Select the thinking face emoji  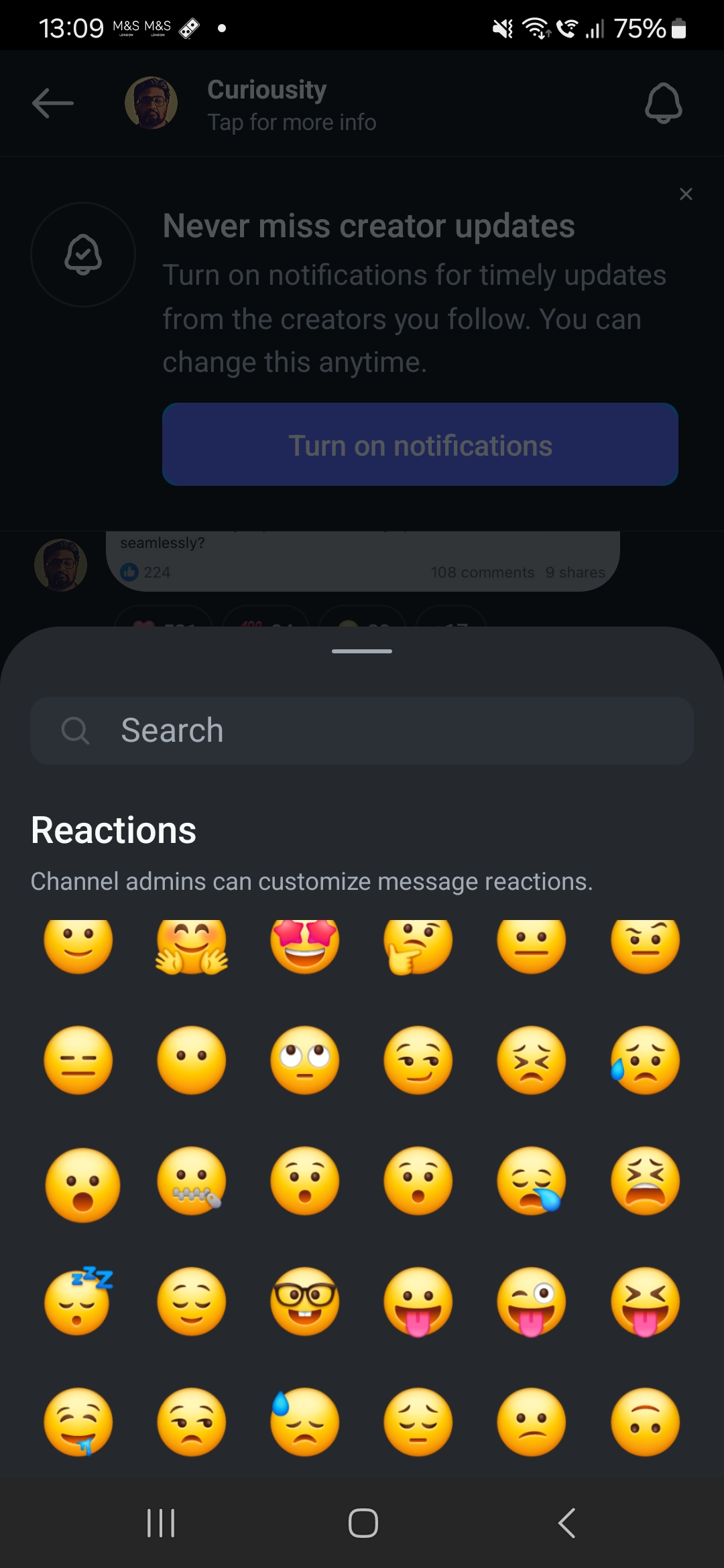point(418,943)
